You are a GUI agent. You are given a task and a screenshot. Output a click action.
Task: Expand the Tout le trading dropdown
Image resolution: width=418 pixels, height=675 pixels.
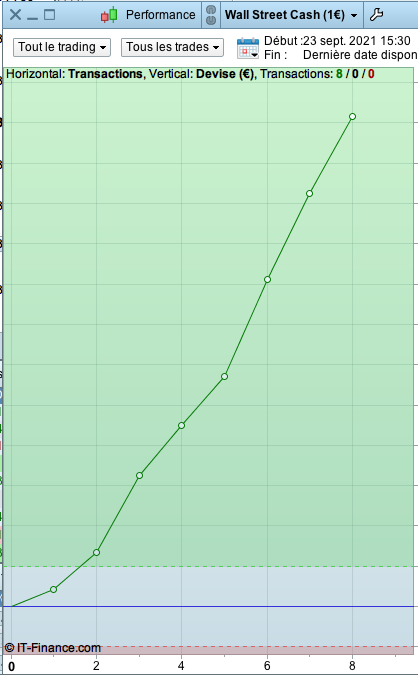tap(62, 47)
